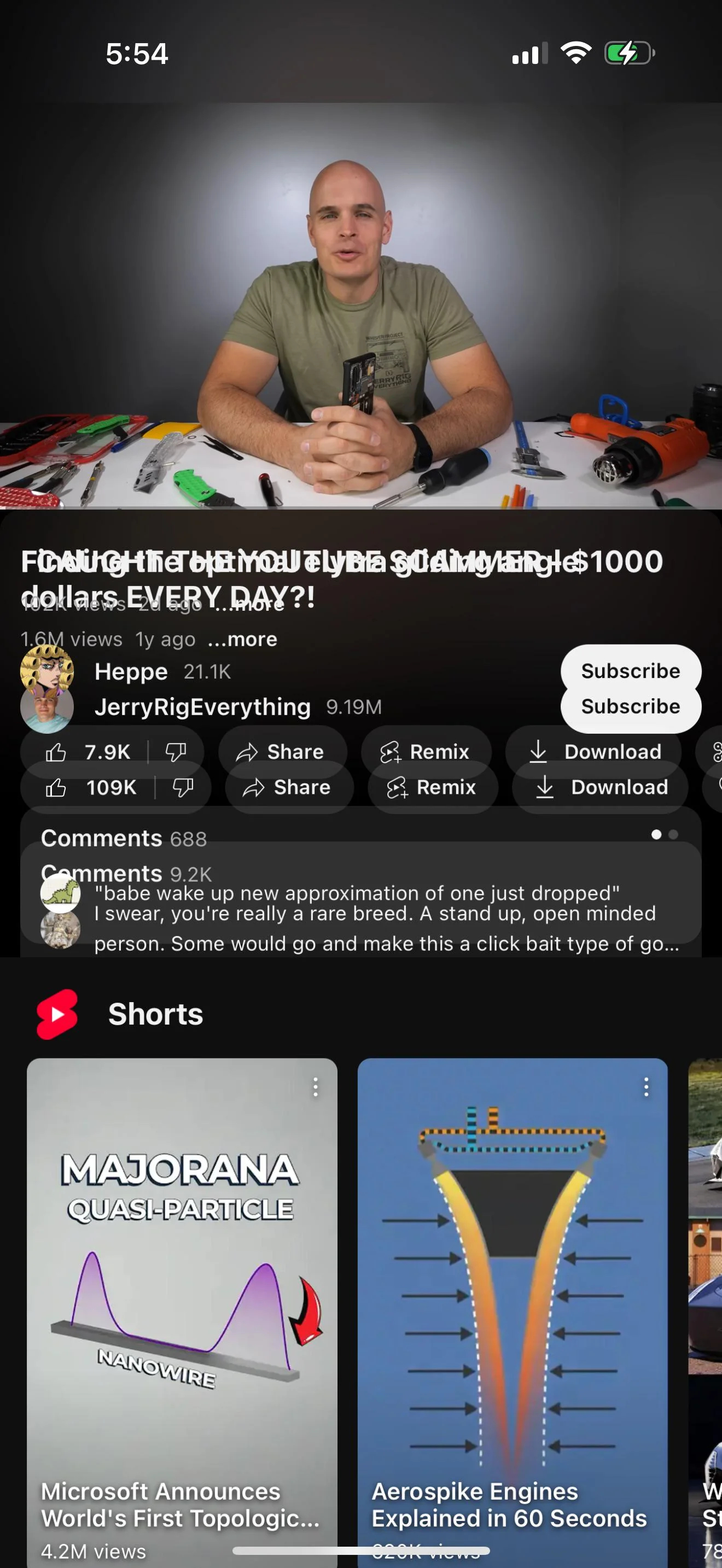
Task: Open the Microsoft Announces Topological short
Action: 182,1312
